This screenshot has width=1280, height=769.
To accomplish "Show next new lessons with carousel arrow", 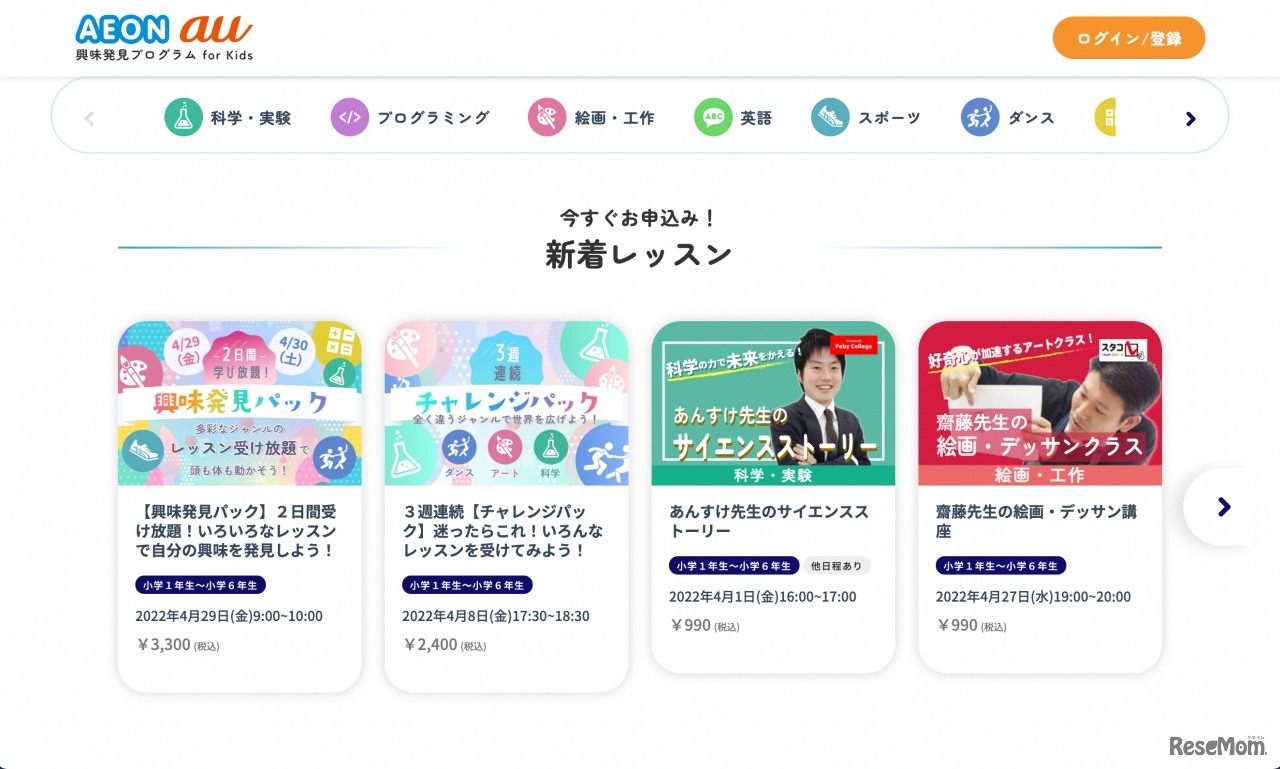I will 1223,507.
